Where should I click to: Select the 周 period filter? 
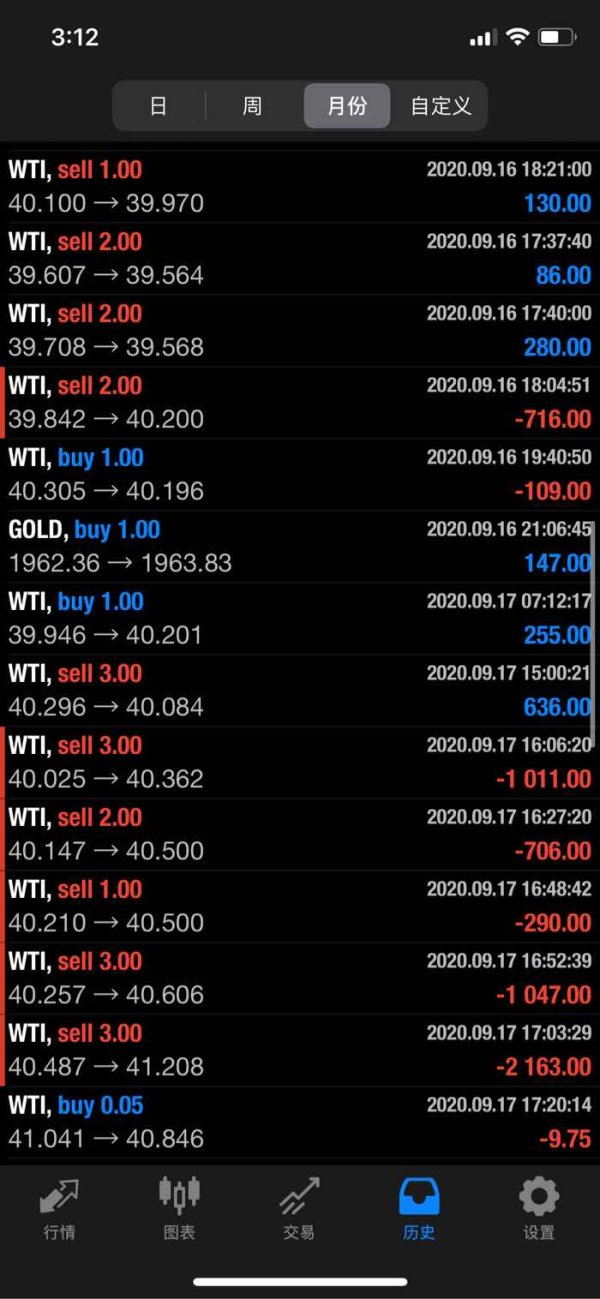[x=252, y=106]
